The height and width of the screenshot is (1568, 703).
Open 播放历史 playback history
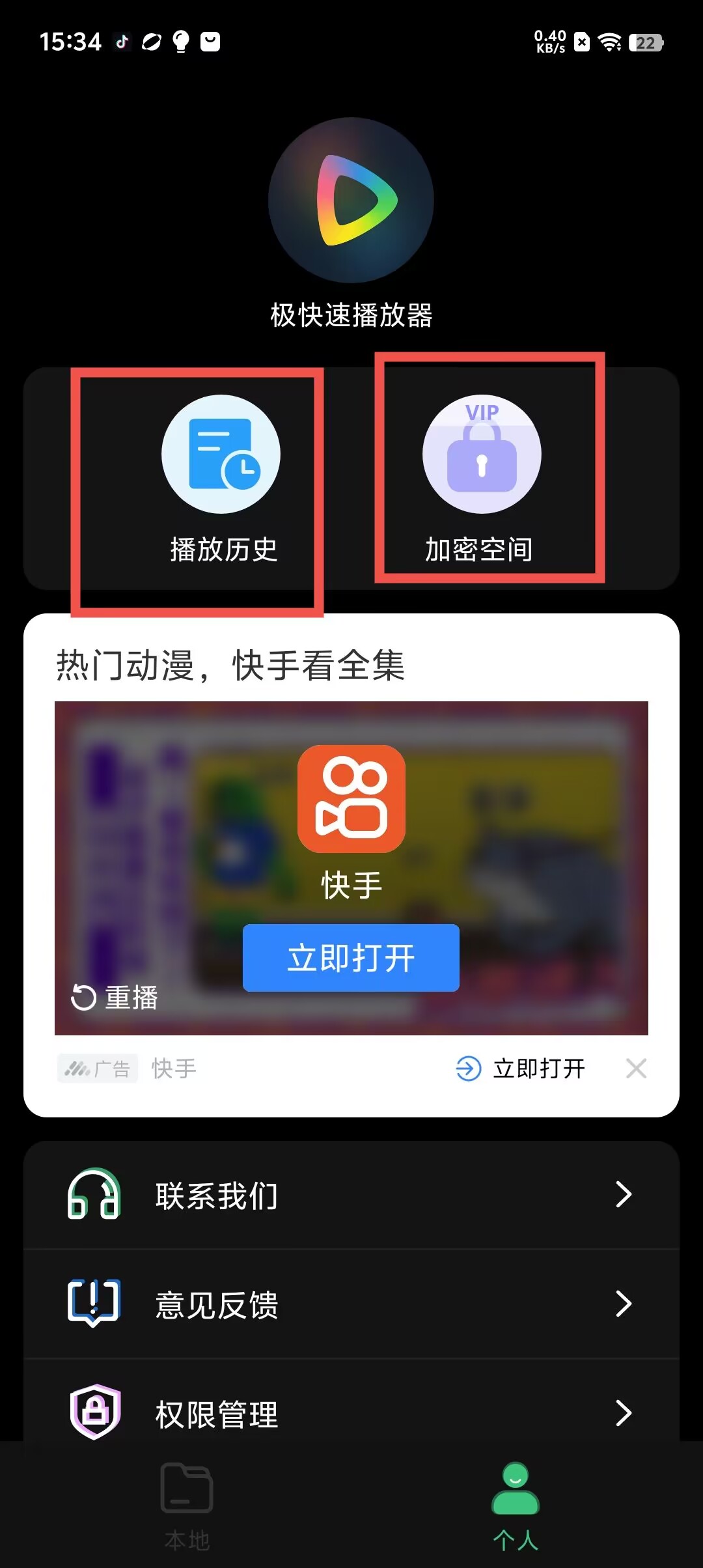pos(221,479)
